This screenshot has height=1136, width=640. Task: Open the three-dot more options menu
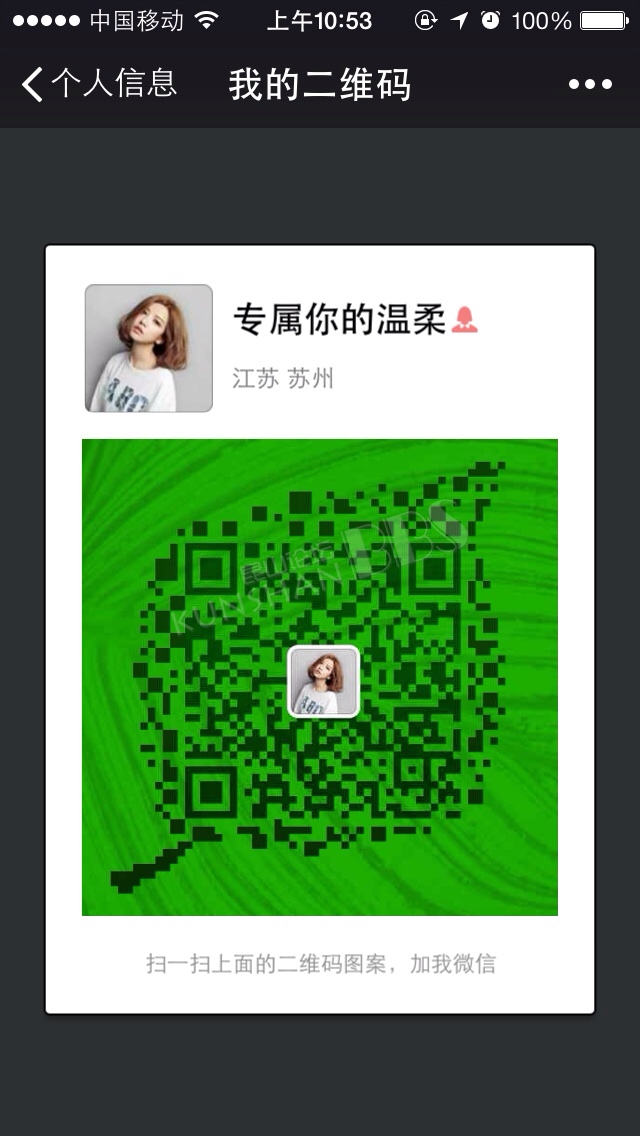point(590,85)
